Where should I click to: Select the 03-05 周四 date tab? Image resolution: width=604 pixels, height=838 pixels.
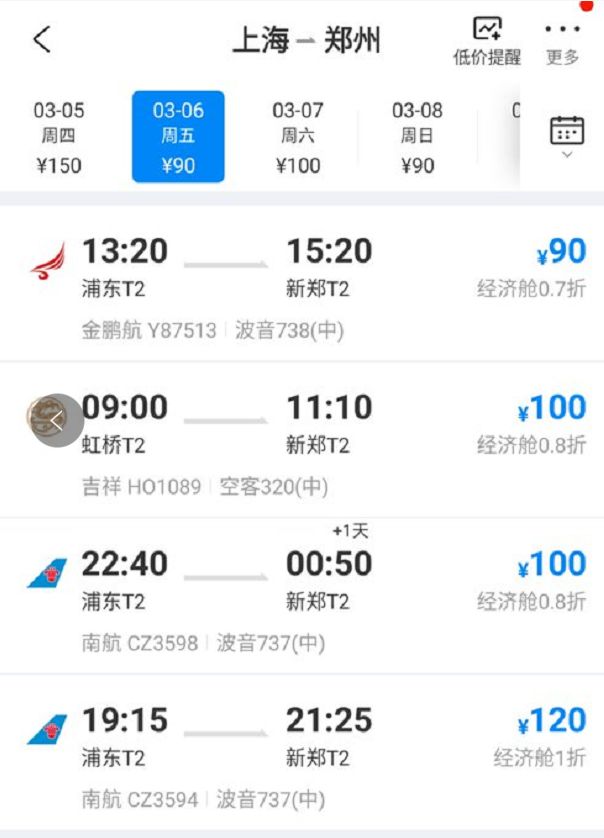59,137
